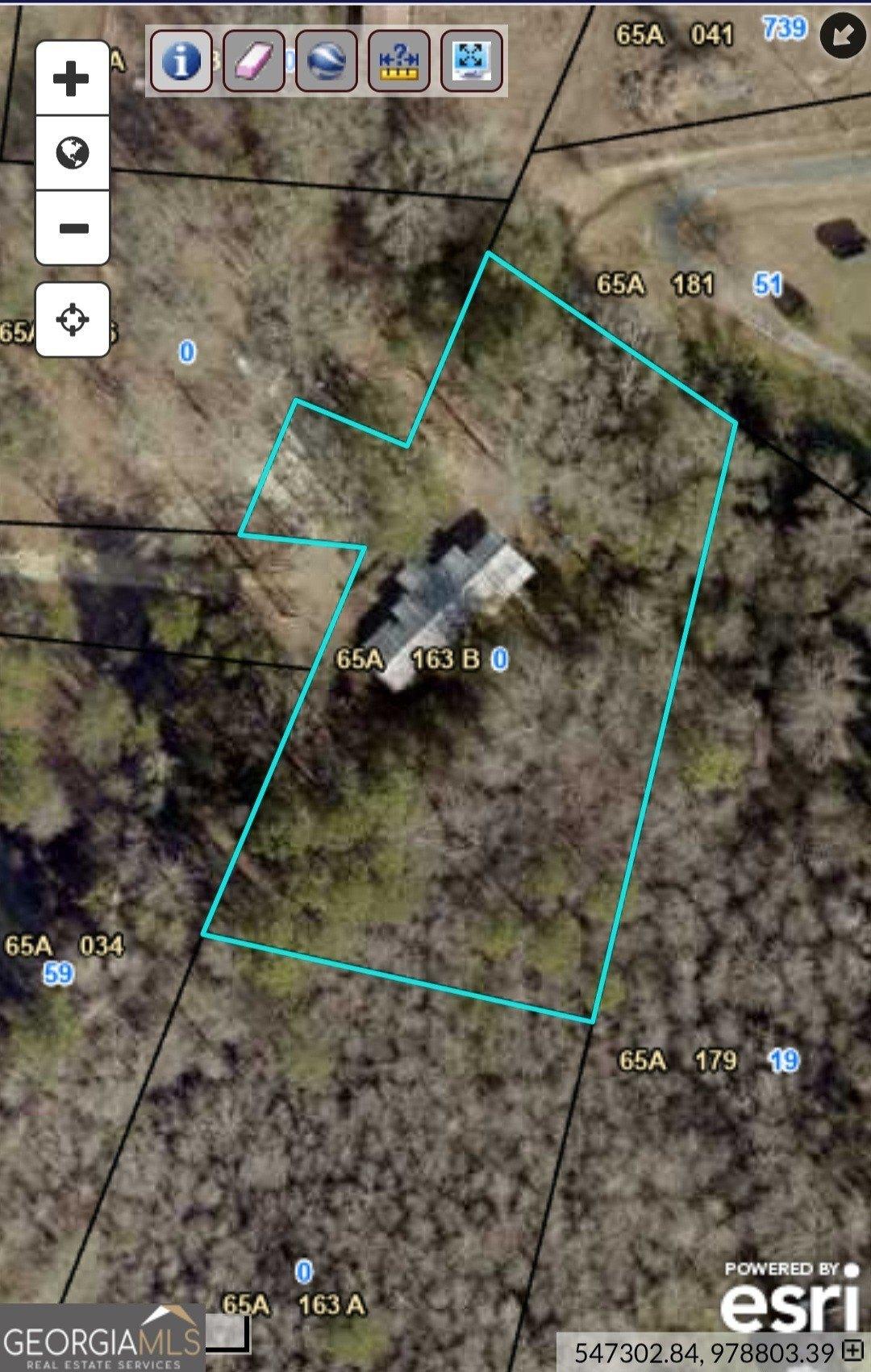This screenshot has width=871, height=1372.
Task: Clear selection with the eraser tool
Action: [x=254, y=60]
